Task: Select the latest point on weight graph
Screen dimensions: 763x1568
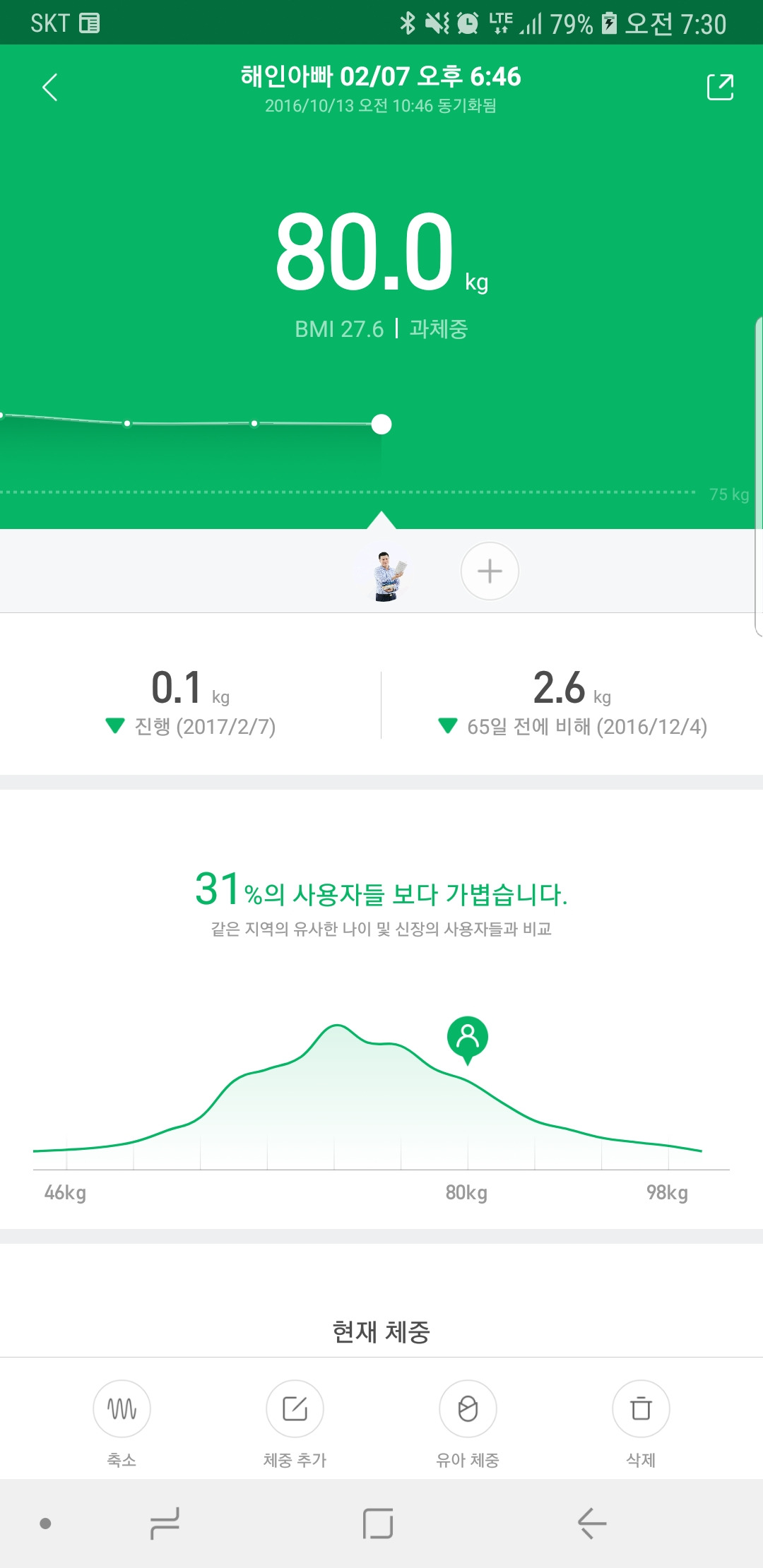Action: (381, 424)
